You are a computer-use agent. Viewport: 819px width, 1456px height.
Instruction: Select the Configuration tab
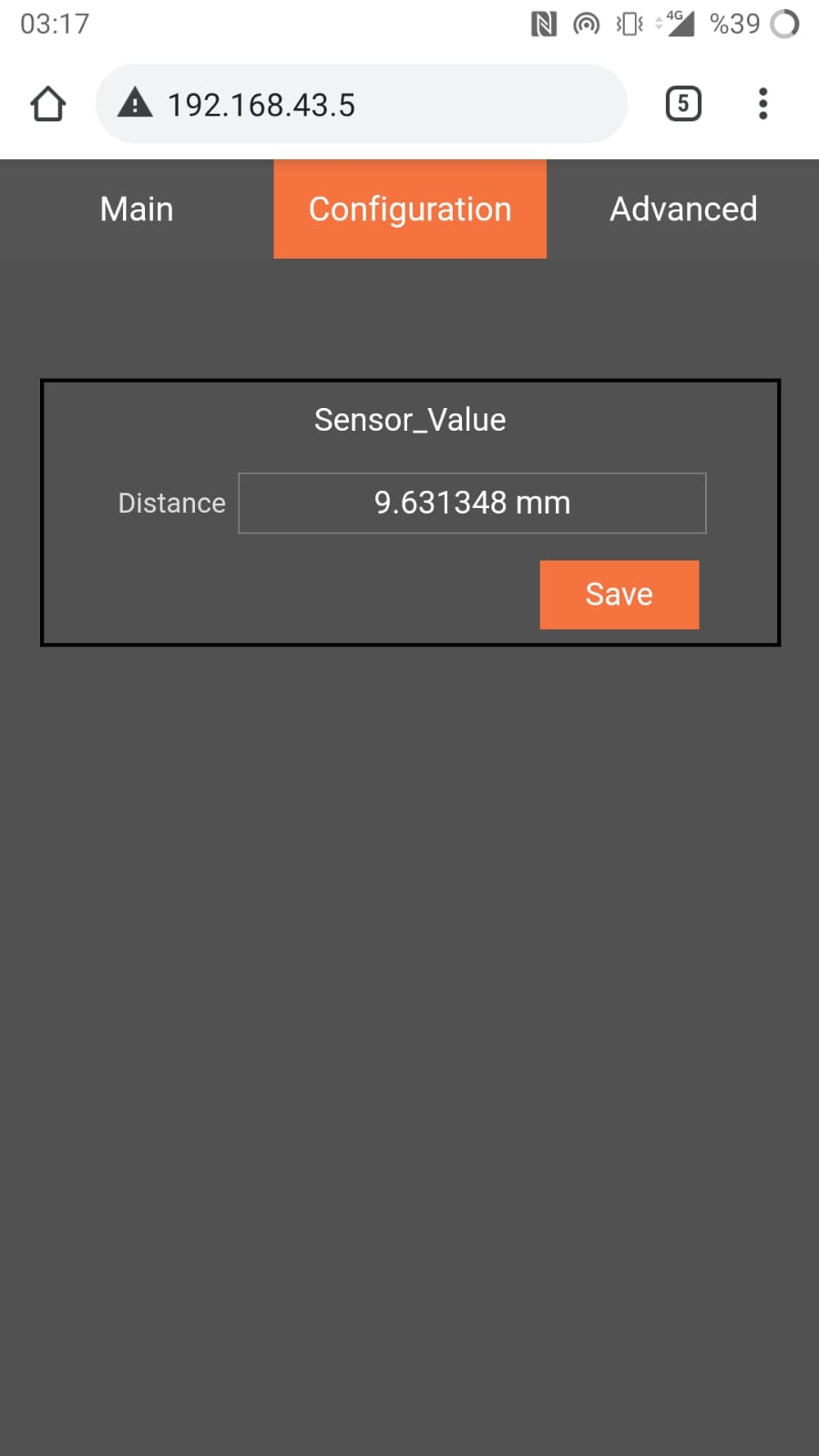410,209
